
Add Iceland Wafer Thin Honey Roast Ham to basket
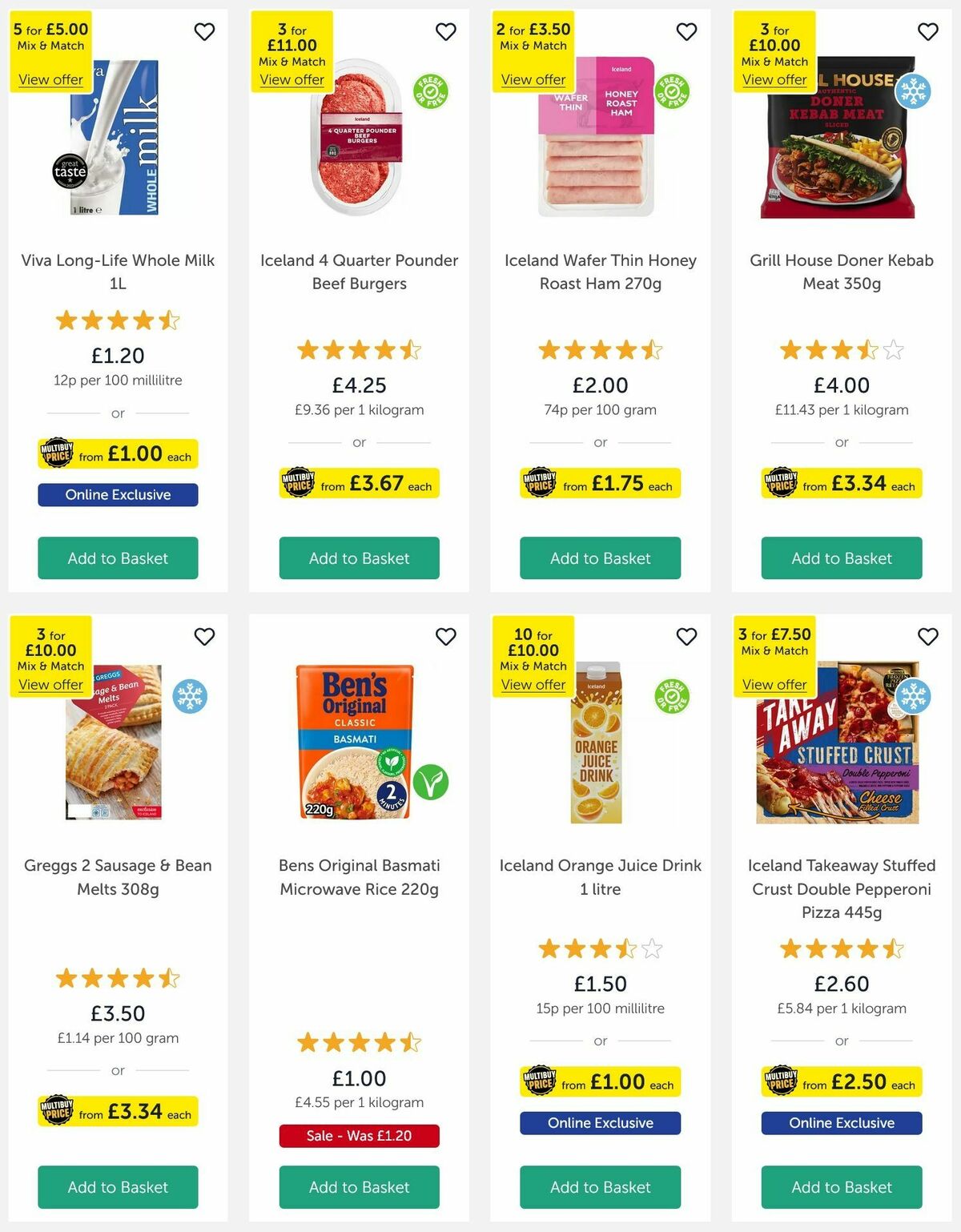point(600,558)
